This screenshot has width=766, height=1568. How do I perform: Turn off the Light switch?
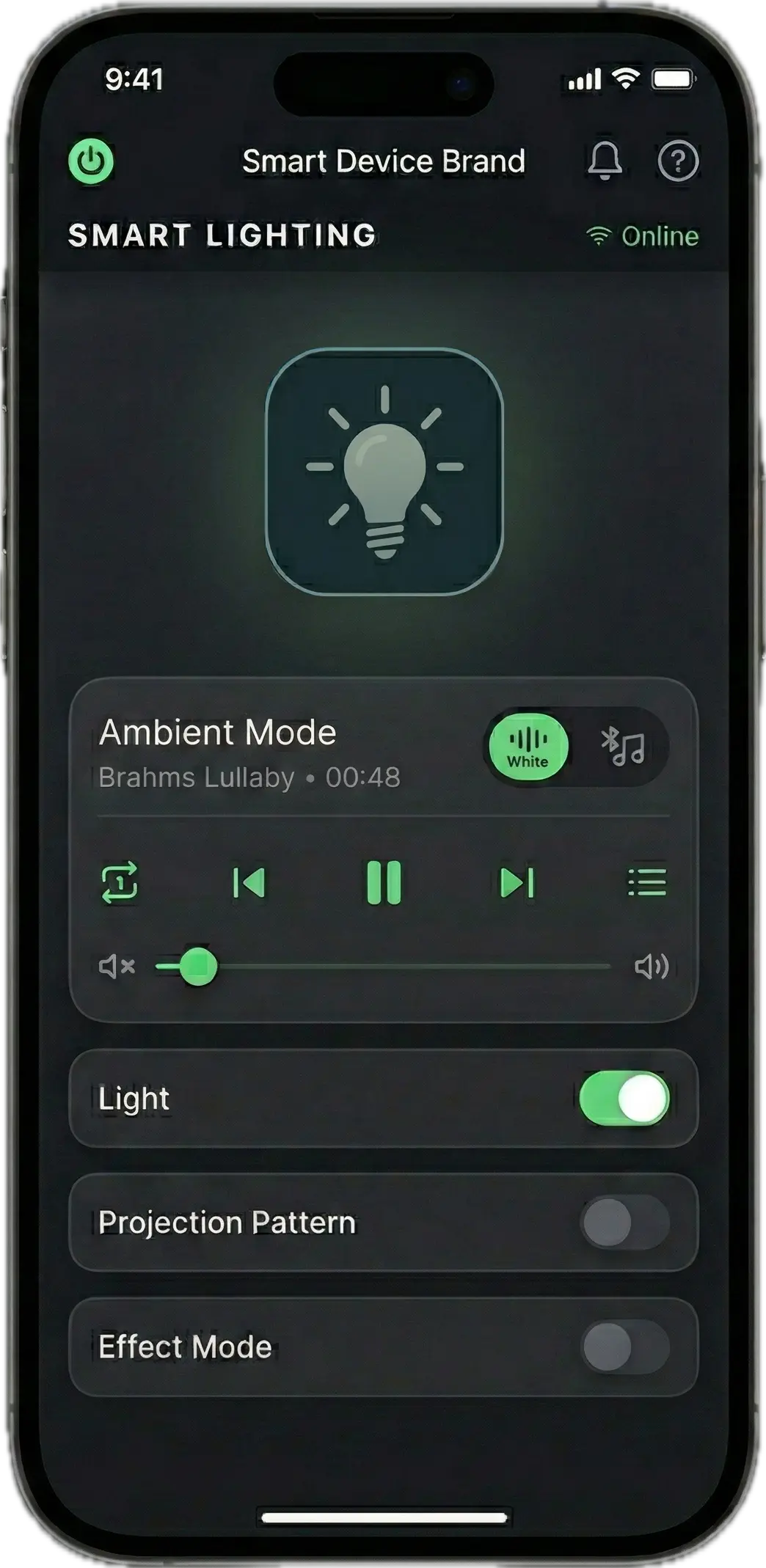624,1099
